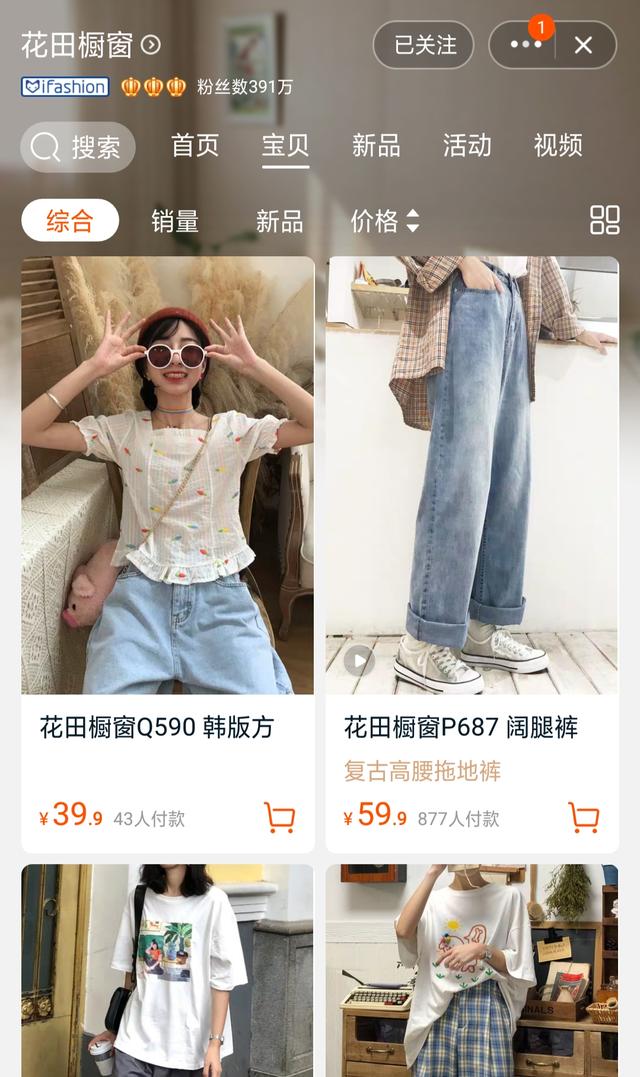Sort by price using 价格
Image resolution: width=640 pixels, height=1077 pixels.
tap(385, 221)
